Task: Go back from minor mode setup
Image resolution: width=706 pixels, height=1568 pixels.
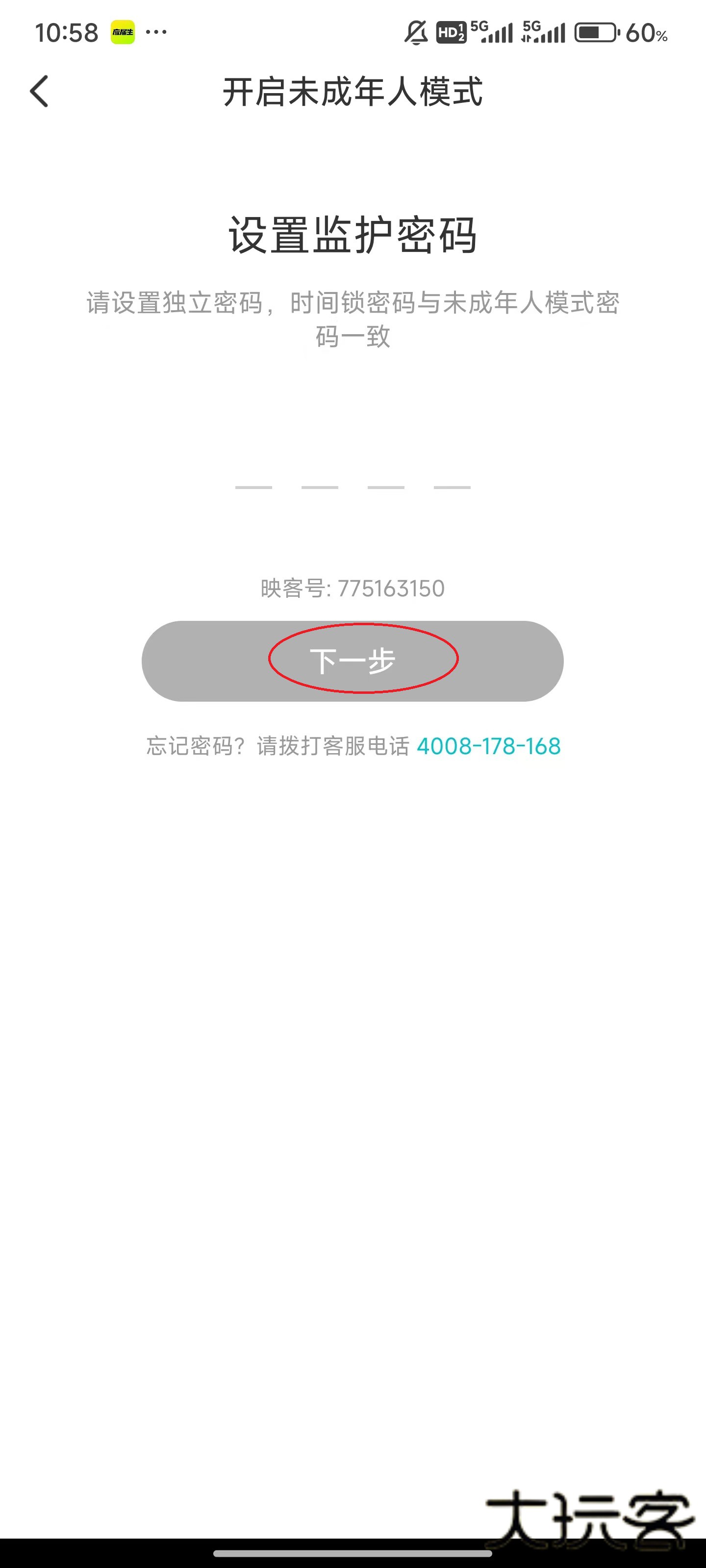Action: coord(40,92)
